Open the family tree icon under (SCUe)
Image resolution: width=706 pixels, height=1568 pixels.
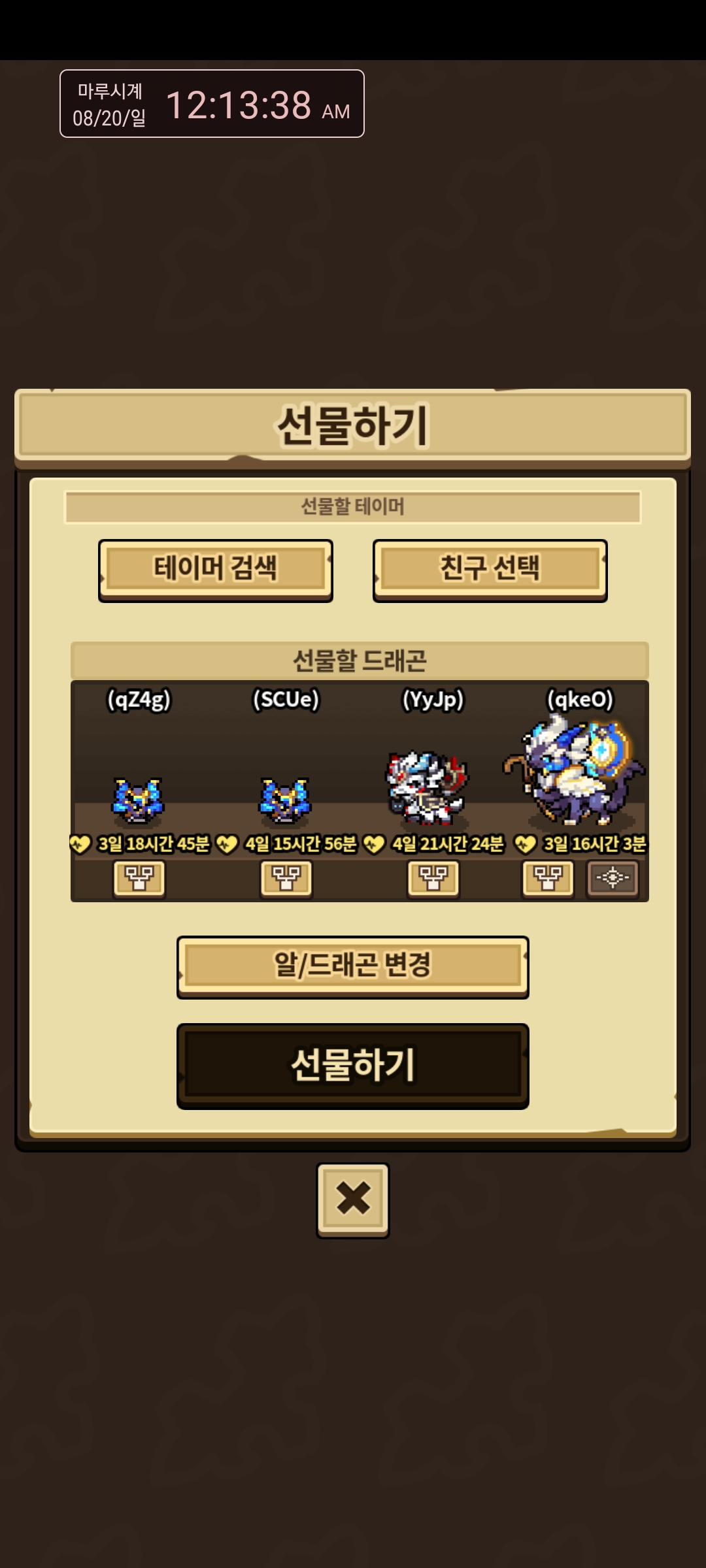[x=286, y=878]
